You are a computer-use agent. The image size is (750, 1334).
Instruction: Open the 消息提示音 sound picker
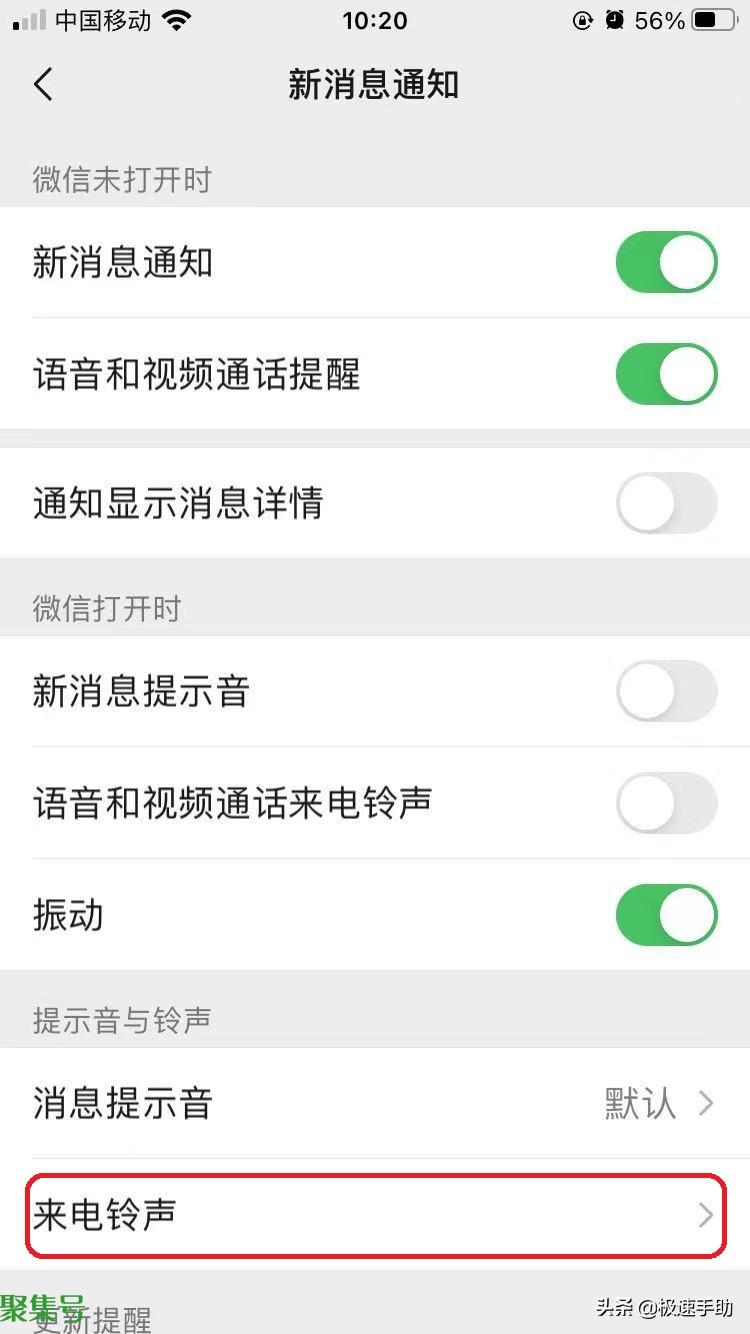pyautogui.click(x=375, y=1103)
